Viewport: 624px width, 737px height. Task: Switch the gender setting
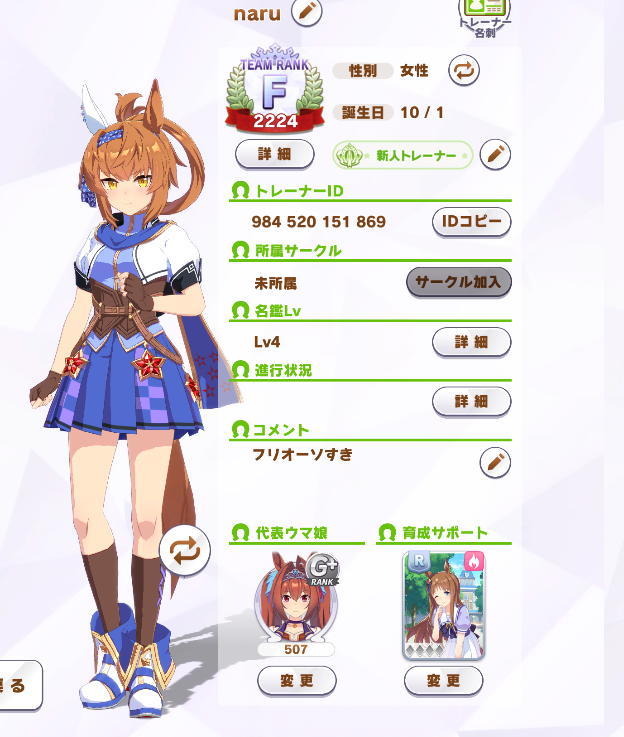pyautogui.click(x=463, y=70)
